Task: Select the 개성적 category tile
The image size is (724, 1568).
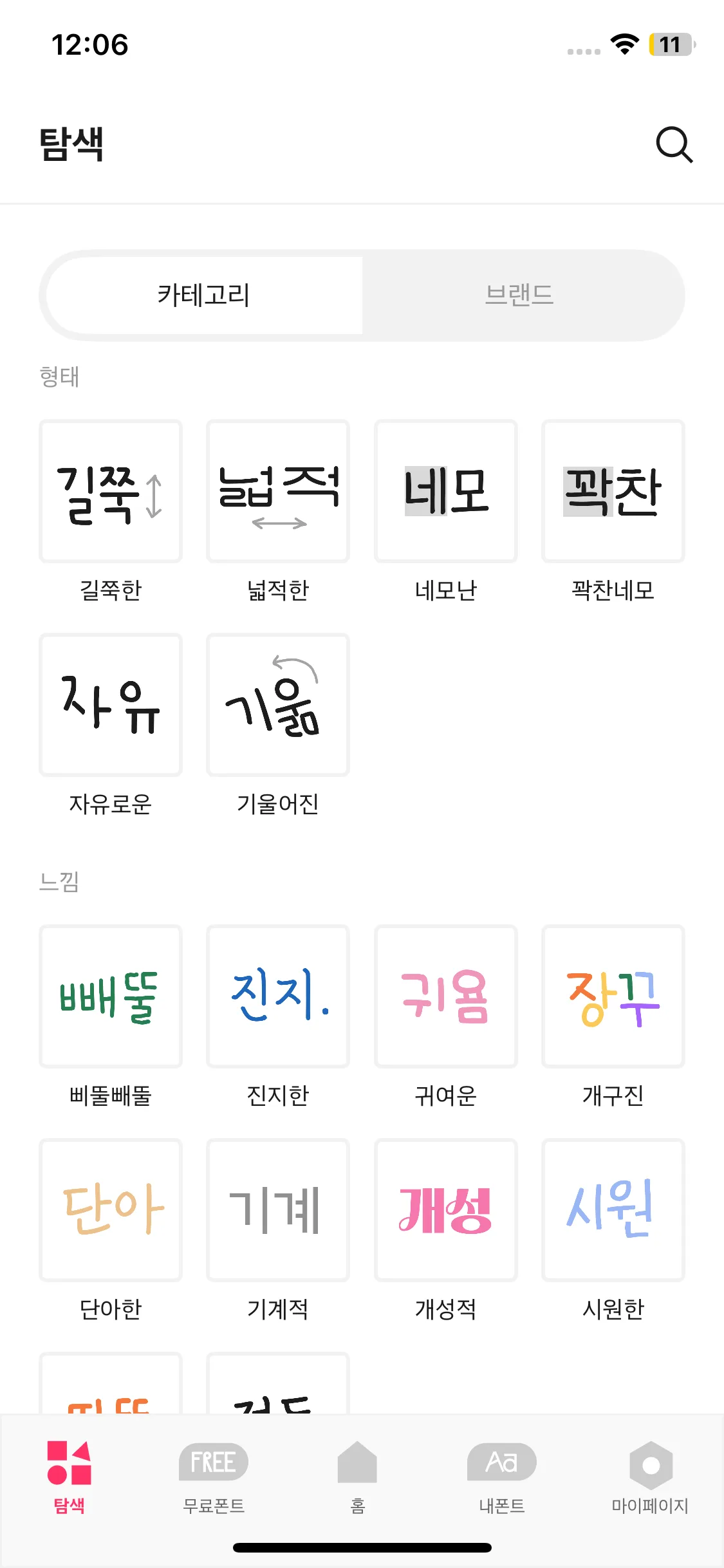Action: [446, 1210]
